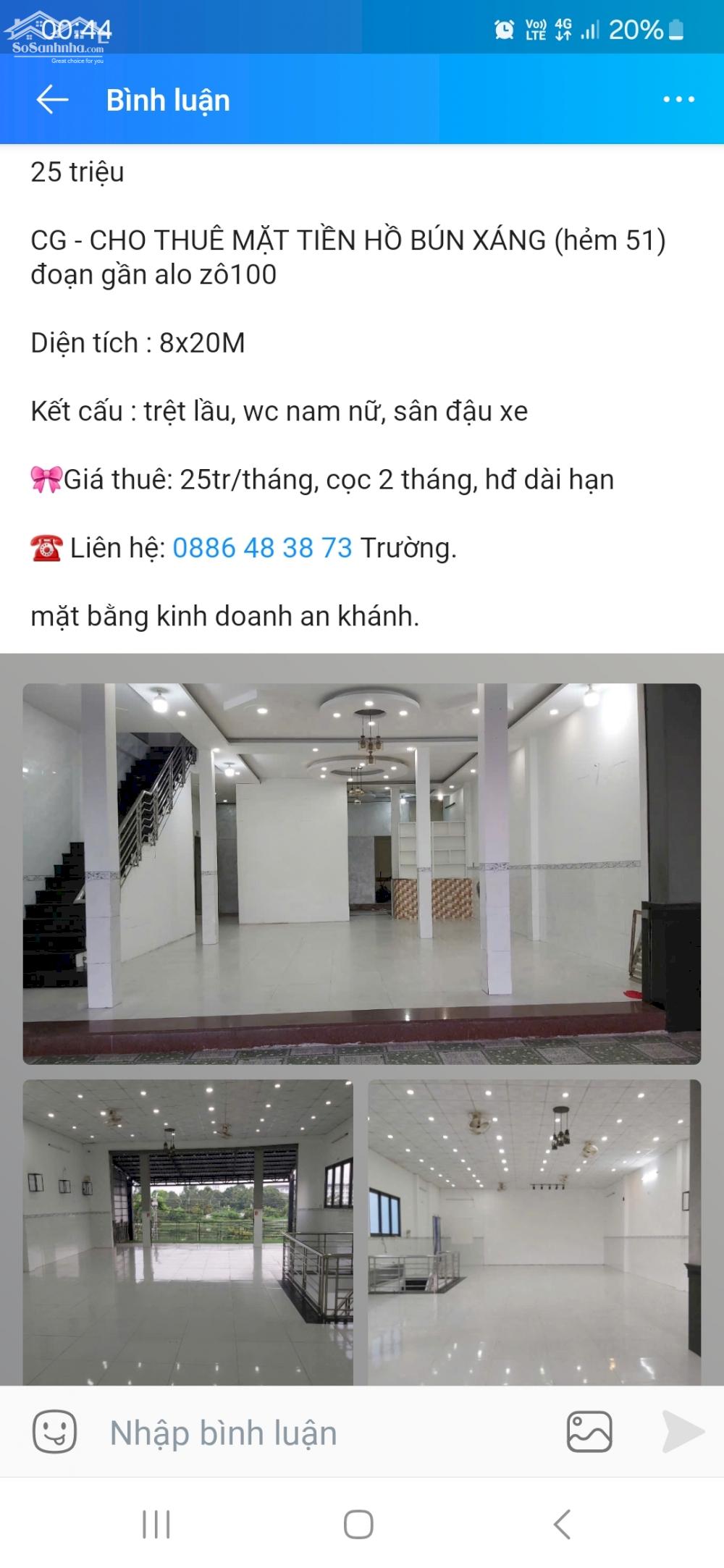Open recent apps from navigation bar

[156, 1525]
